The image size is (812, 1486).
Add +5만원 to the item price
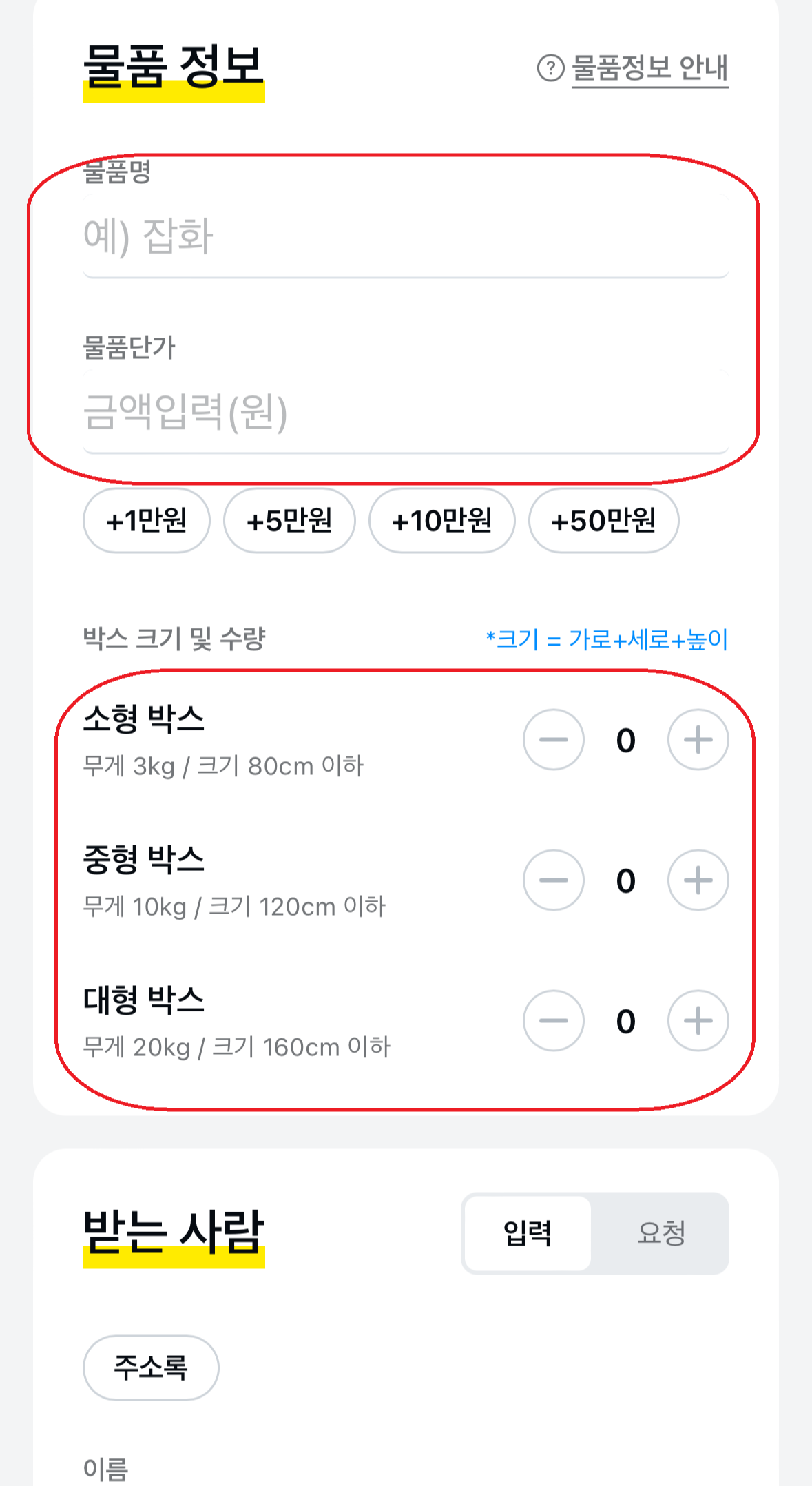tap(290, 522)
